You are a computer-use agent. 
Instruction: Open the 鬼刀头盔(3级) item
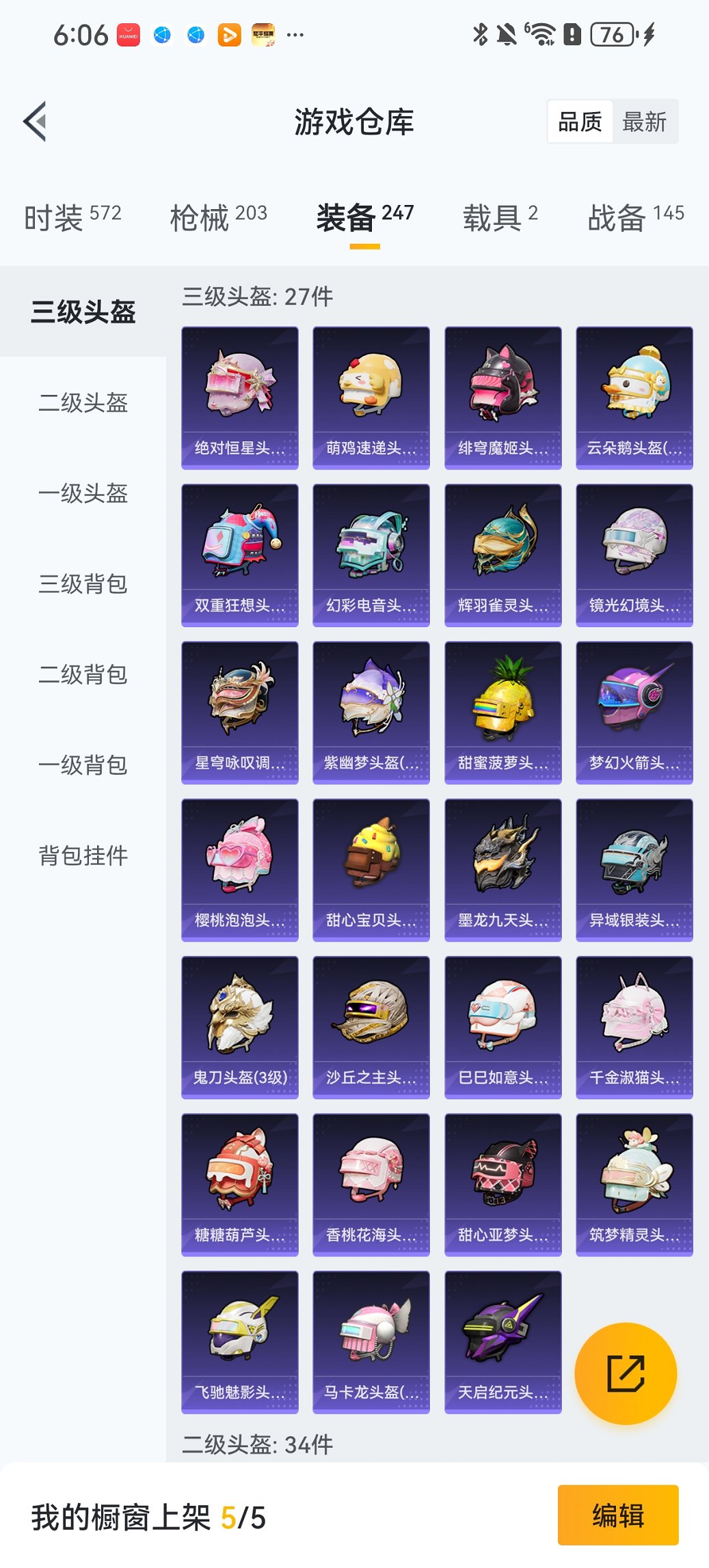click(240, 1026)
